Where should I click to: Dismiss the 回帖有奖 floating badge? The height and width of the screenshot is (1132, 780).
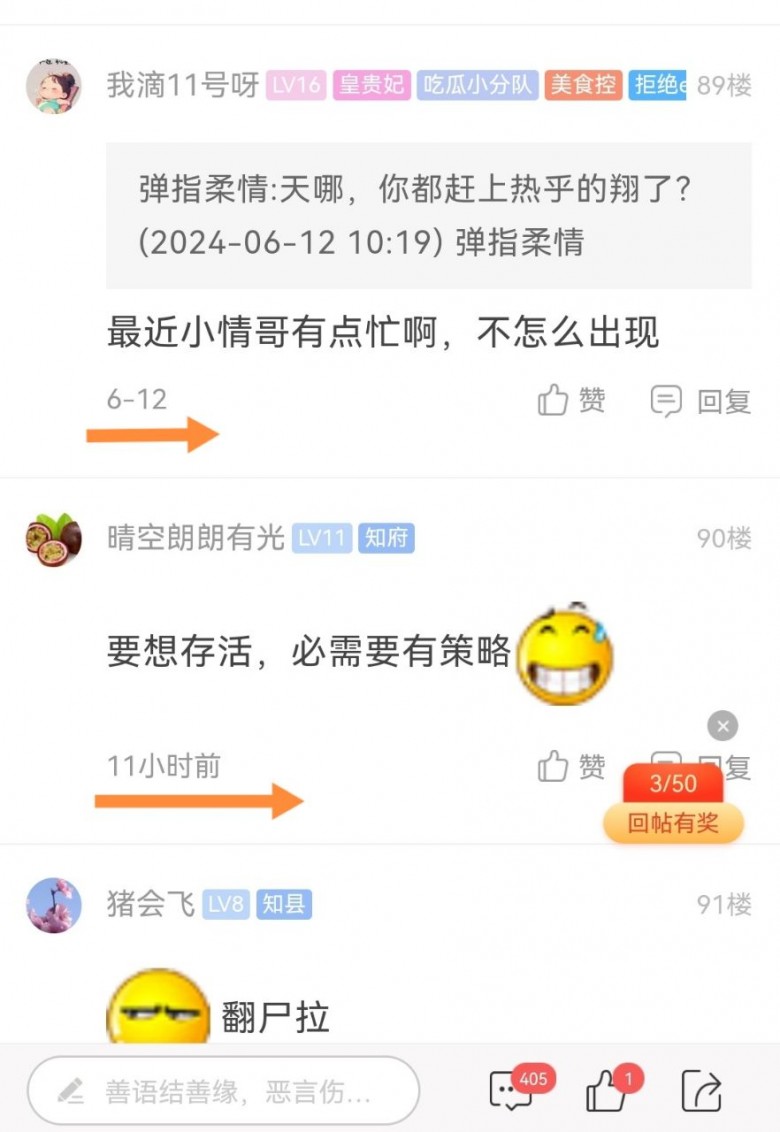pos(722,726)
